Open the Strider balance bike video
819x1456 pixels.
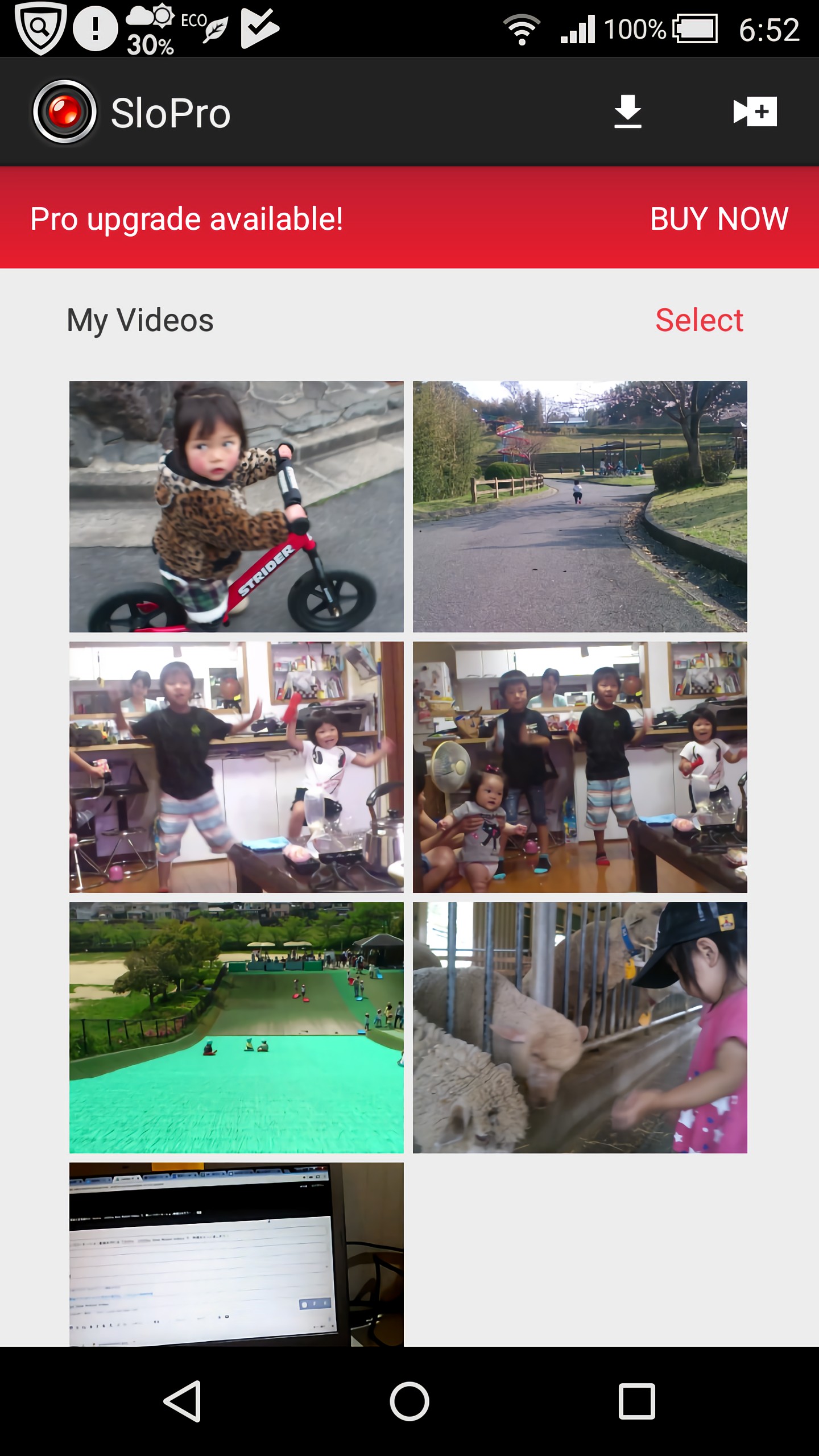(237, 506)
